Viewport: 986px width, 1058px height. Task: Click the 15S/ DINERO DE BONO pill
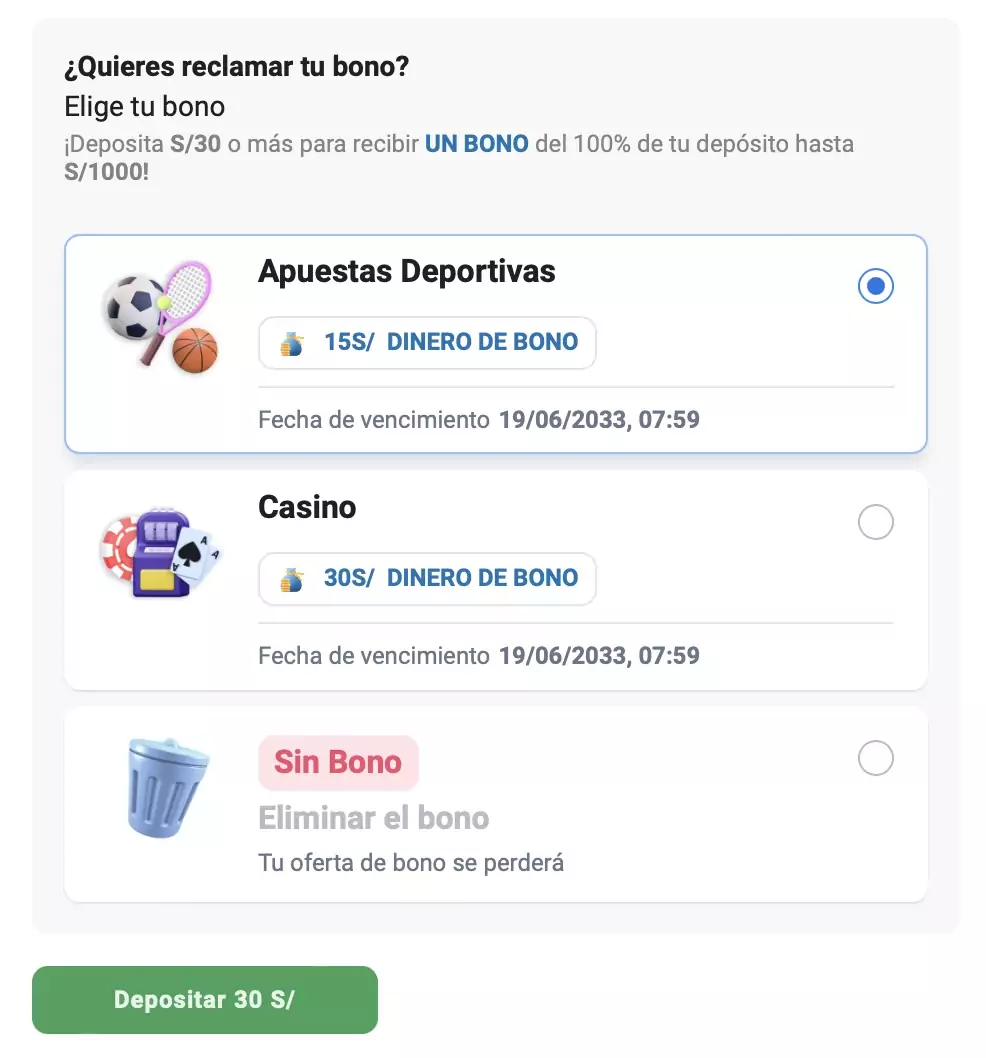pos(427,342)
